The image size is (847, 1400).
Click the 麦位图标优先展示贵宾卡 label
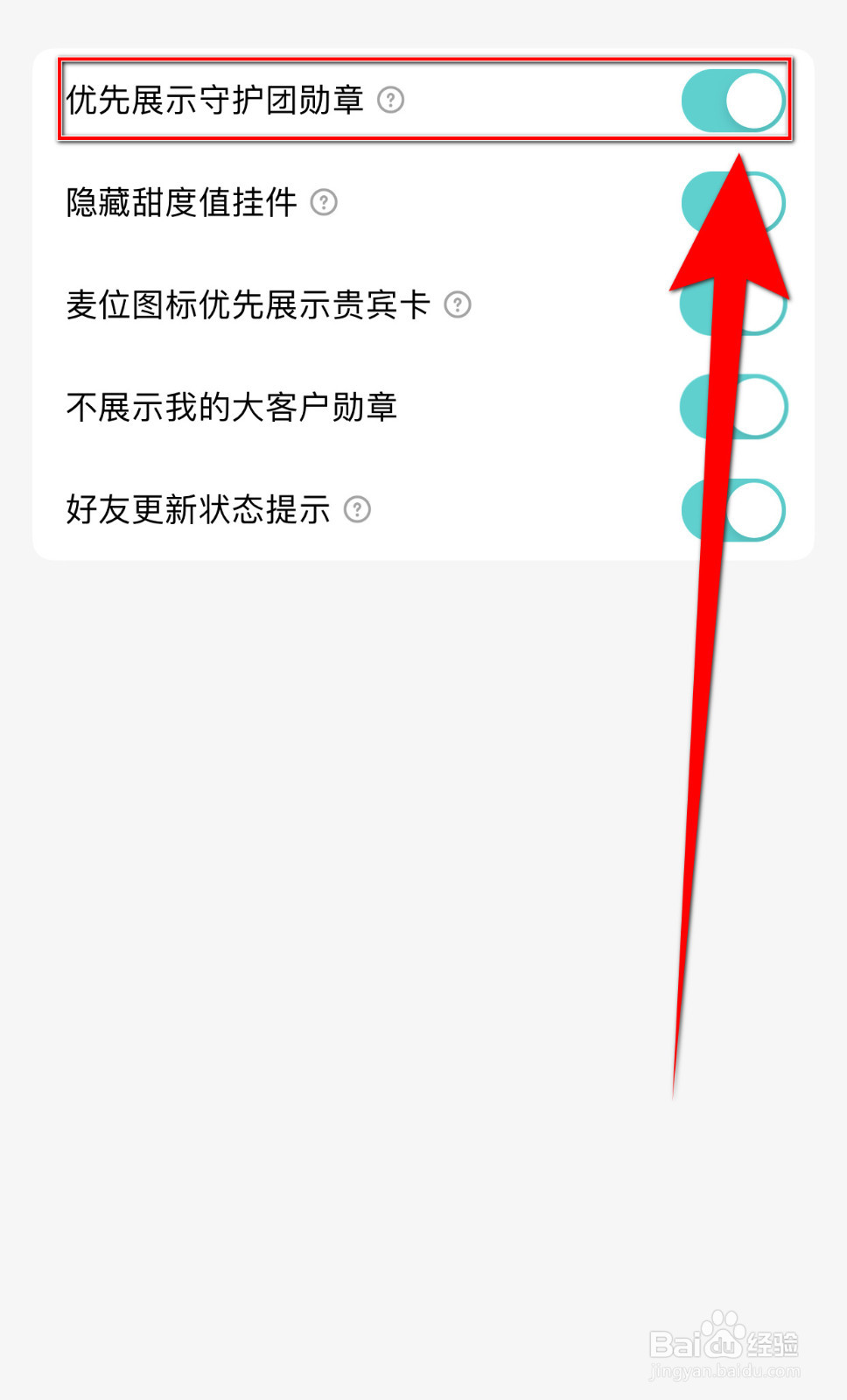[x=248, y=306]
